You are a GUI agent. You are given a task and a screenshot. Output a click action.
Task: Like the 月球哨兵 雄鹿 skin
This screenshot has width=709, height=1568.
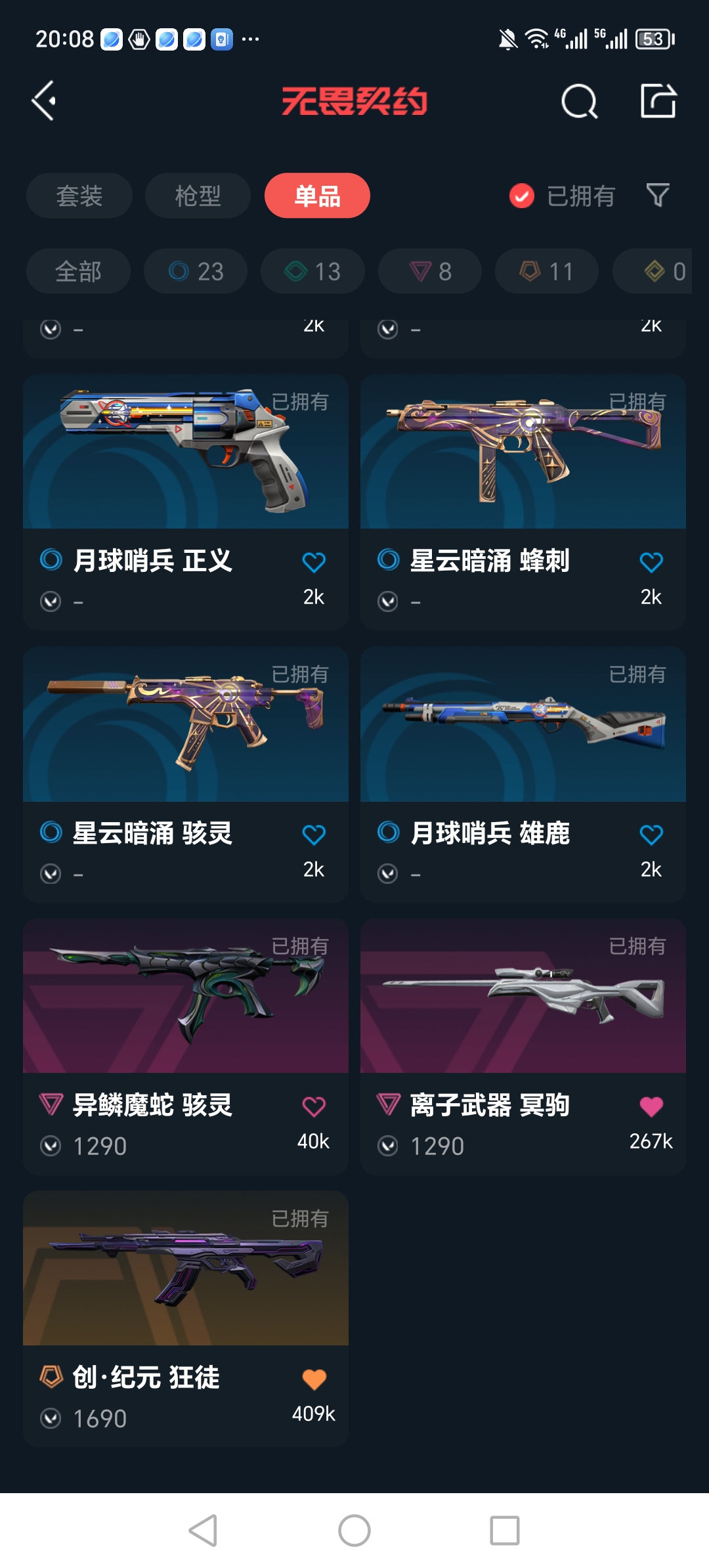(x=651, y=835)
